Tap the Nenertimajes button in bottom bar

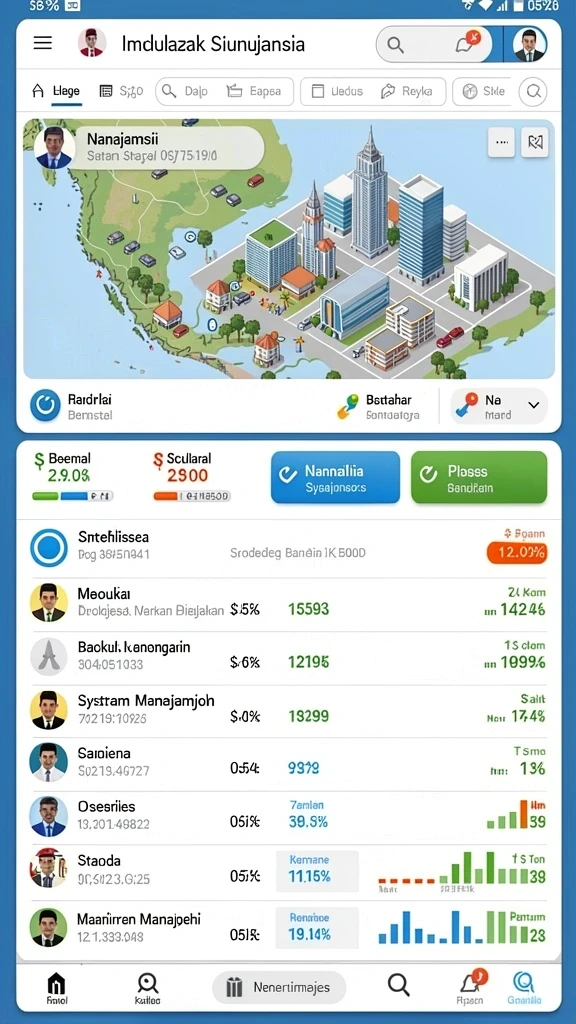(x=279, y=987)
